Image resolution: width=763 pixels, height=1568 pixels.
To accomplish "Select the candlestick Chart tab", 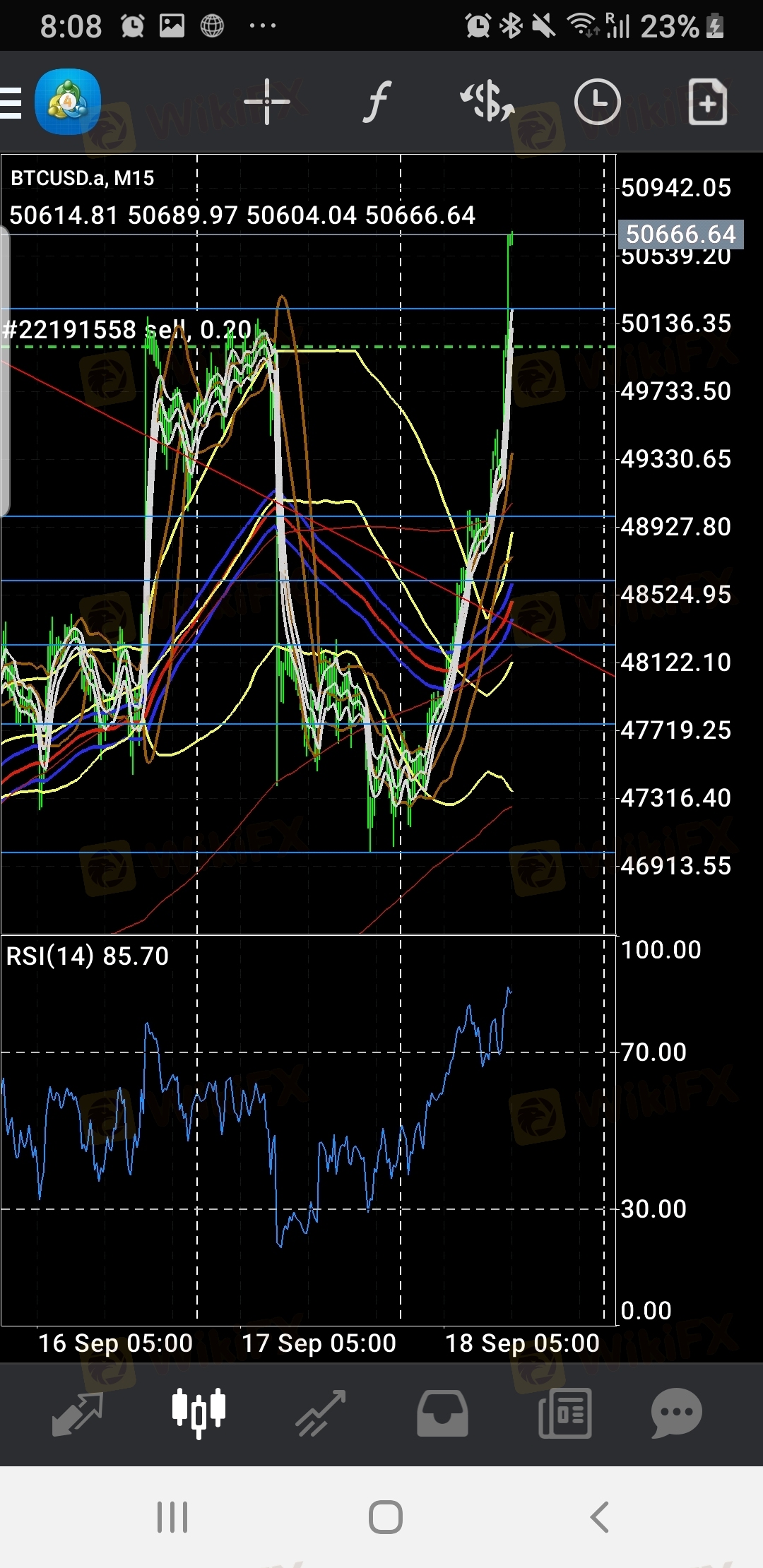I will [199, 1413].
